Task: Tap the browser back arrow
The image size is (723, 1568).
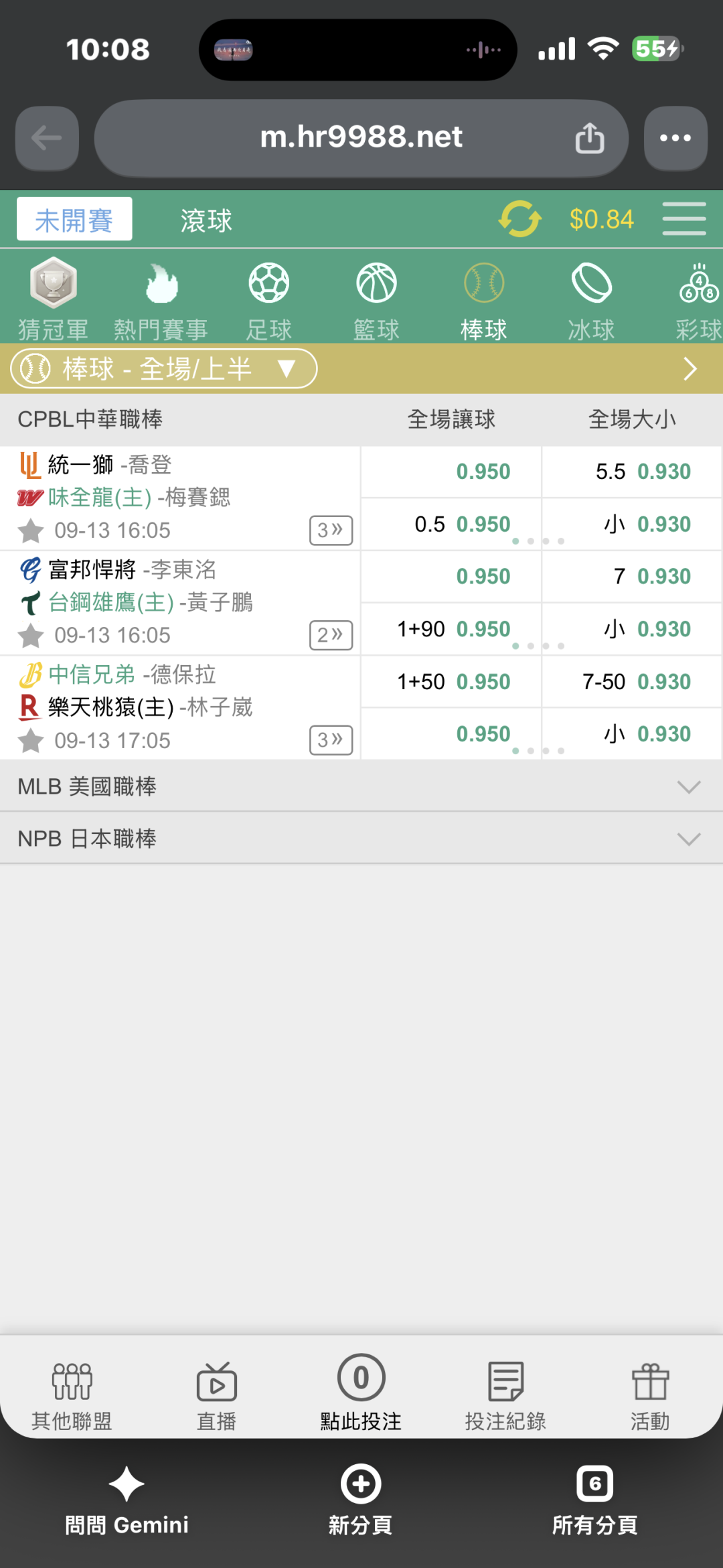Action: tap(47, 139)
